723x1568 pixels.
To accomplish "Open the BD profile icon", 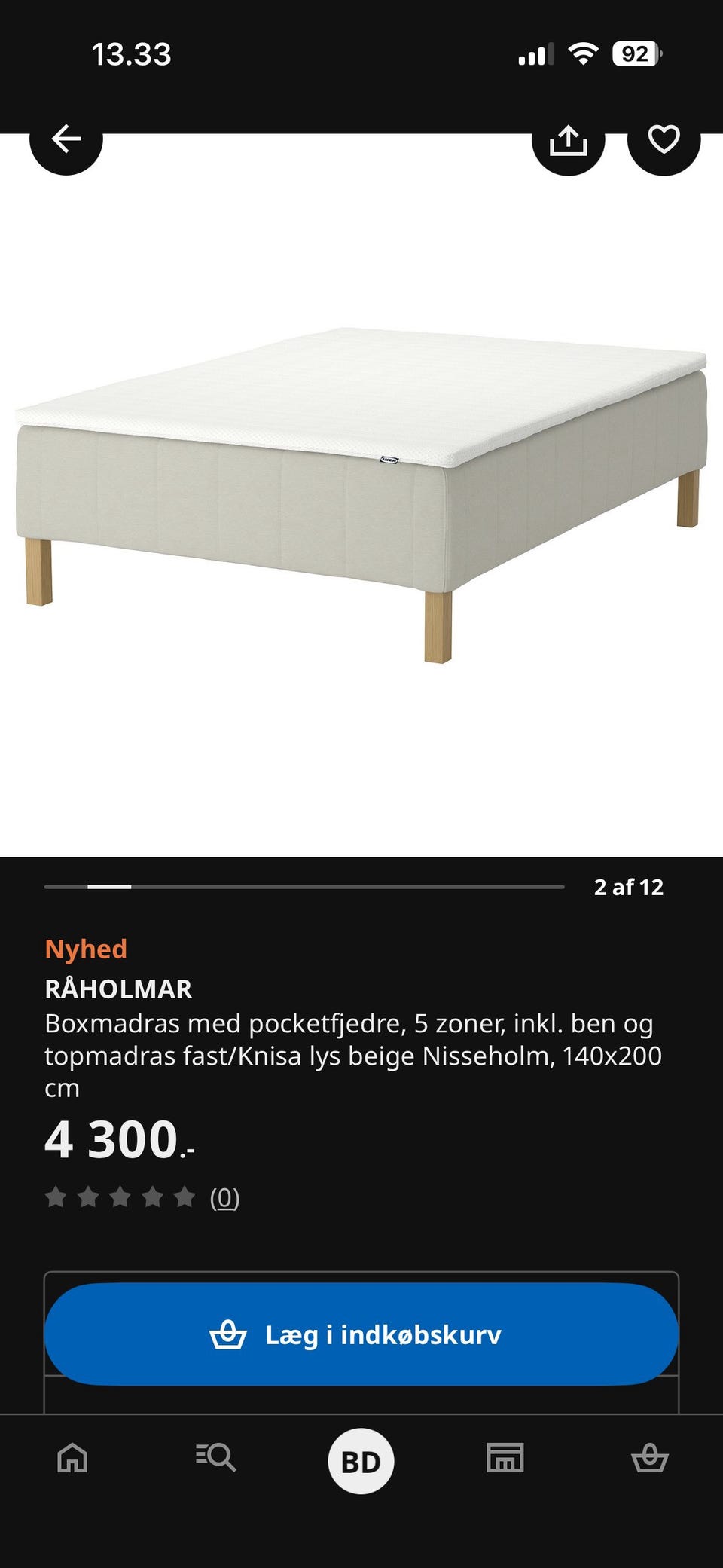I will click(361, 1459).
